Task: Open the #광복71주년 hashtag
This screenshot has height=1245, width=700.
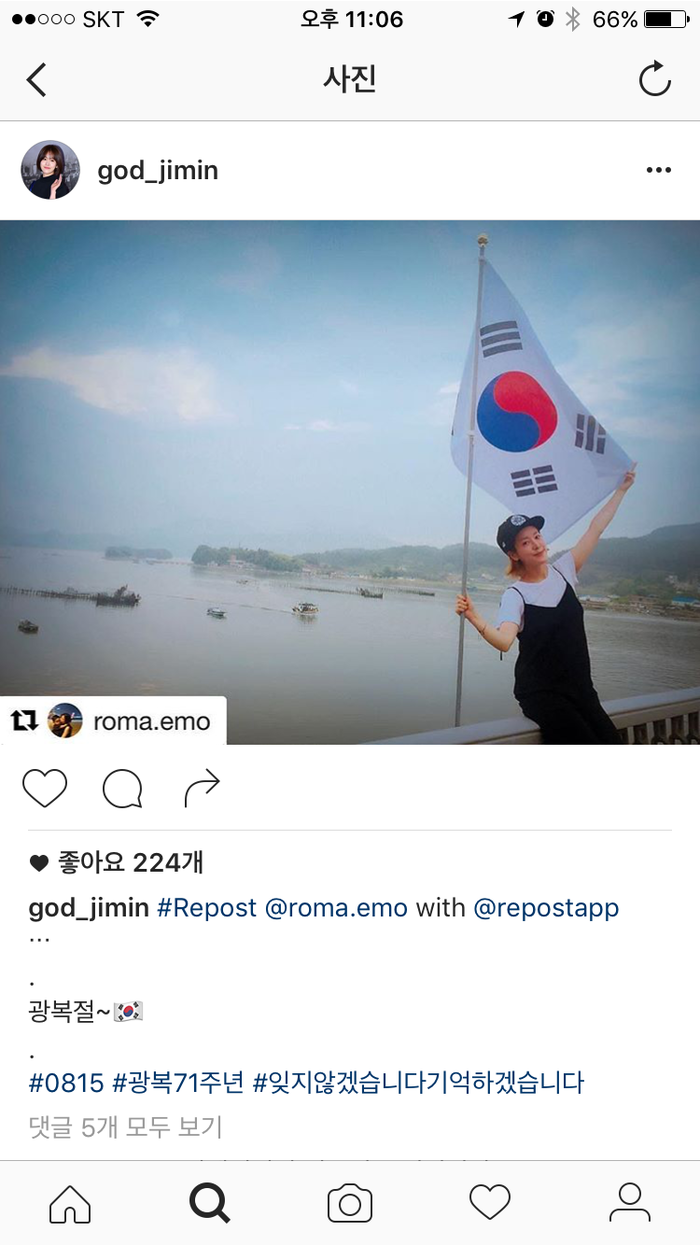Action: [178, 1082]
